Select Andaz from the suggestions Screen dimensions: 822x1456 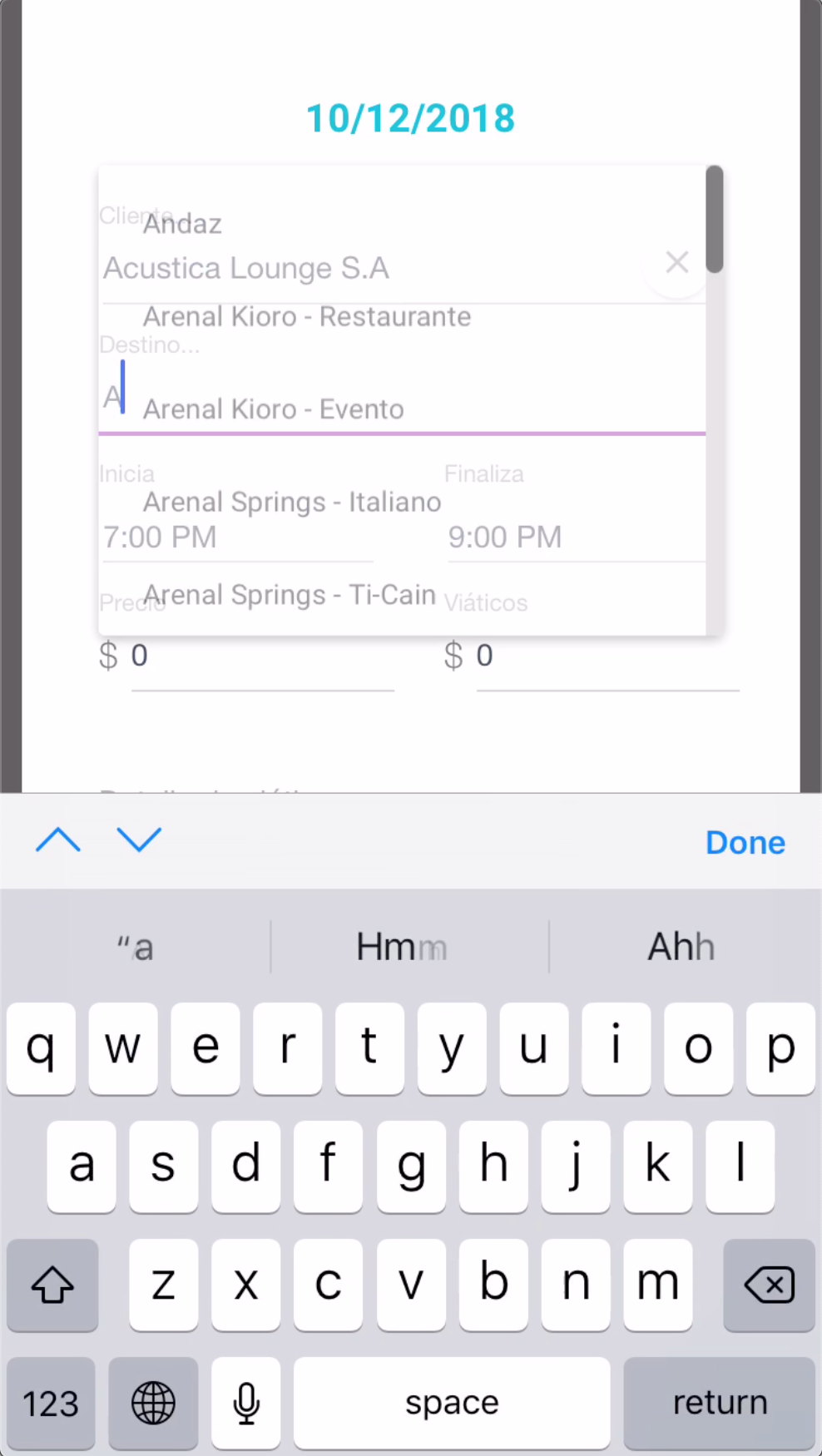[x=182, y=224]
